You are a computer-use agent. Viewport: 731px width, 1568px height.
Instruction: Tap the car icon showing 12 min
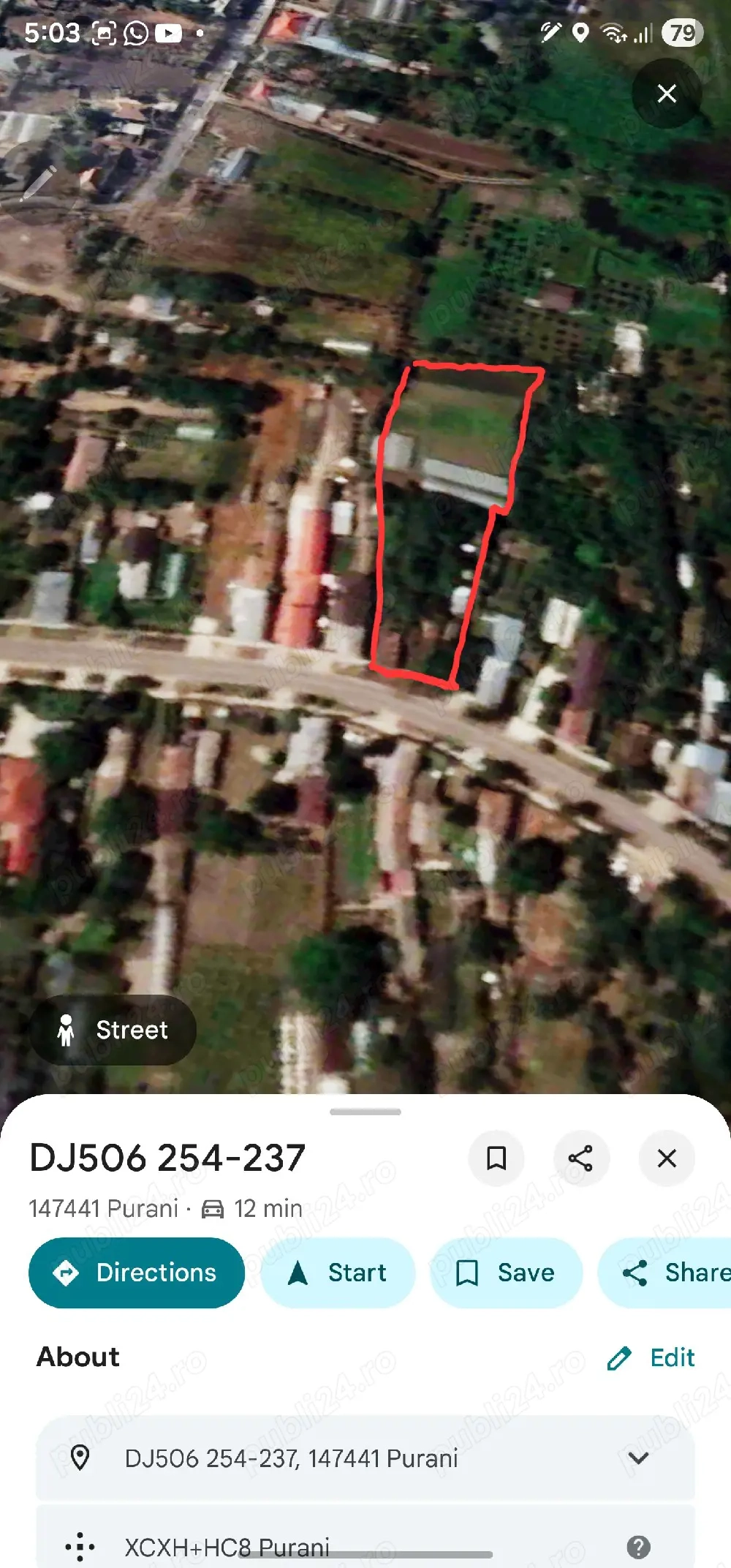click(x=213, y=1209)
